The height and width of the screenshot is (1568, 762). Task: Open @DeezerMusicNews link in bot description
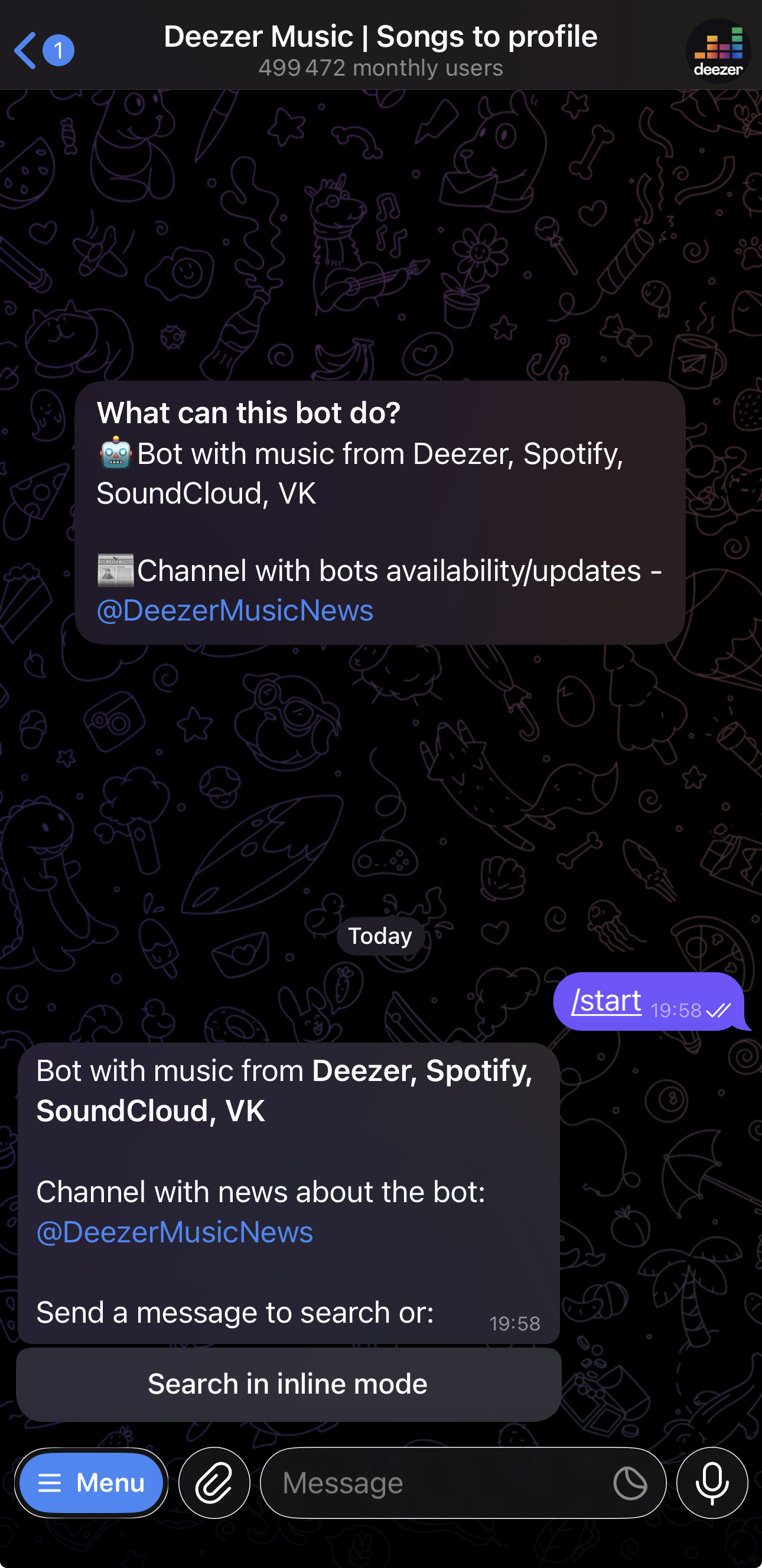click(235, 611)
